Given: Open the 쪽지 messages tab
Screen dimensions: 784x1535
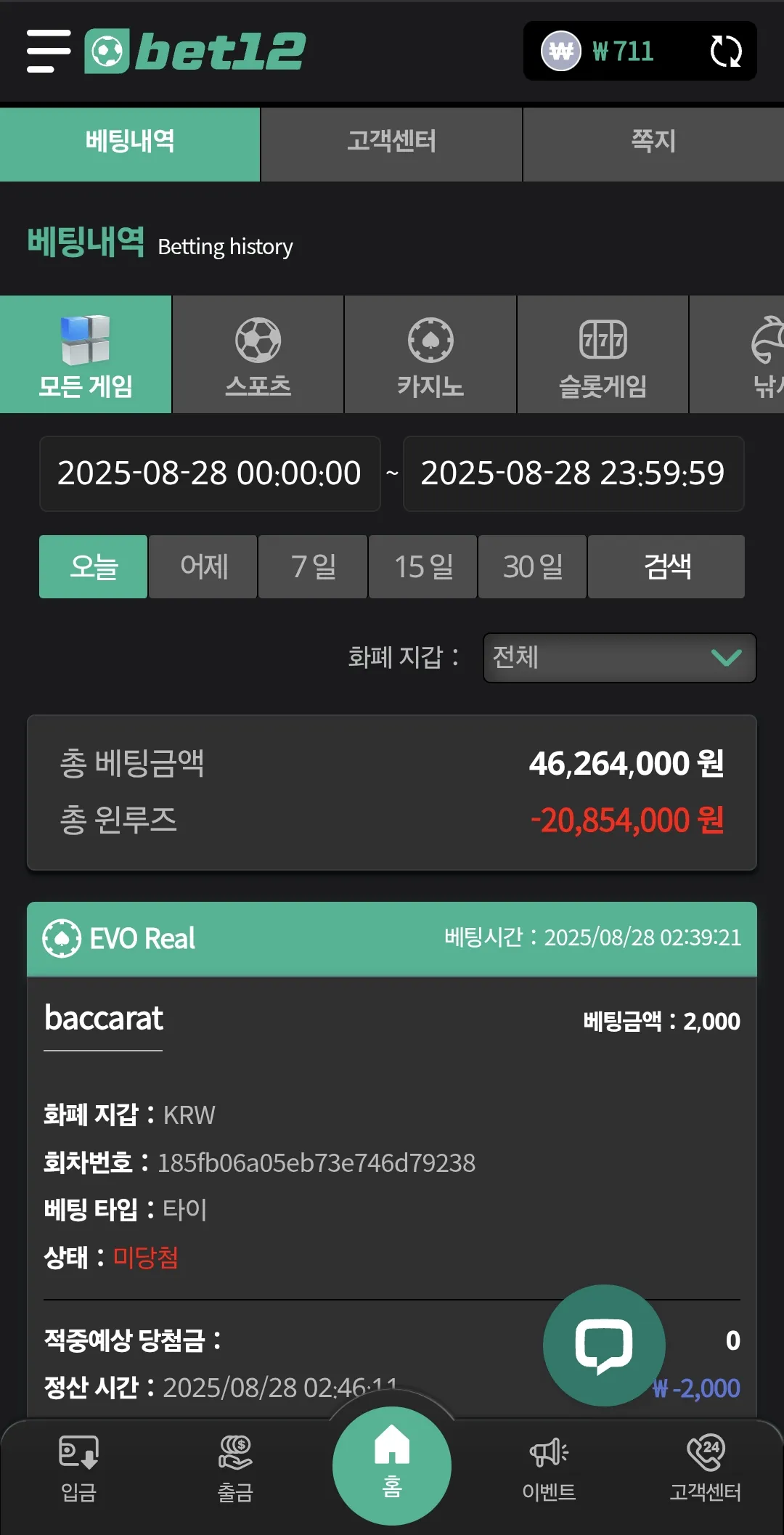Looking at the screenshot, I should coord(653,142).
